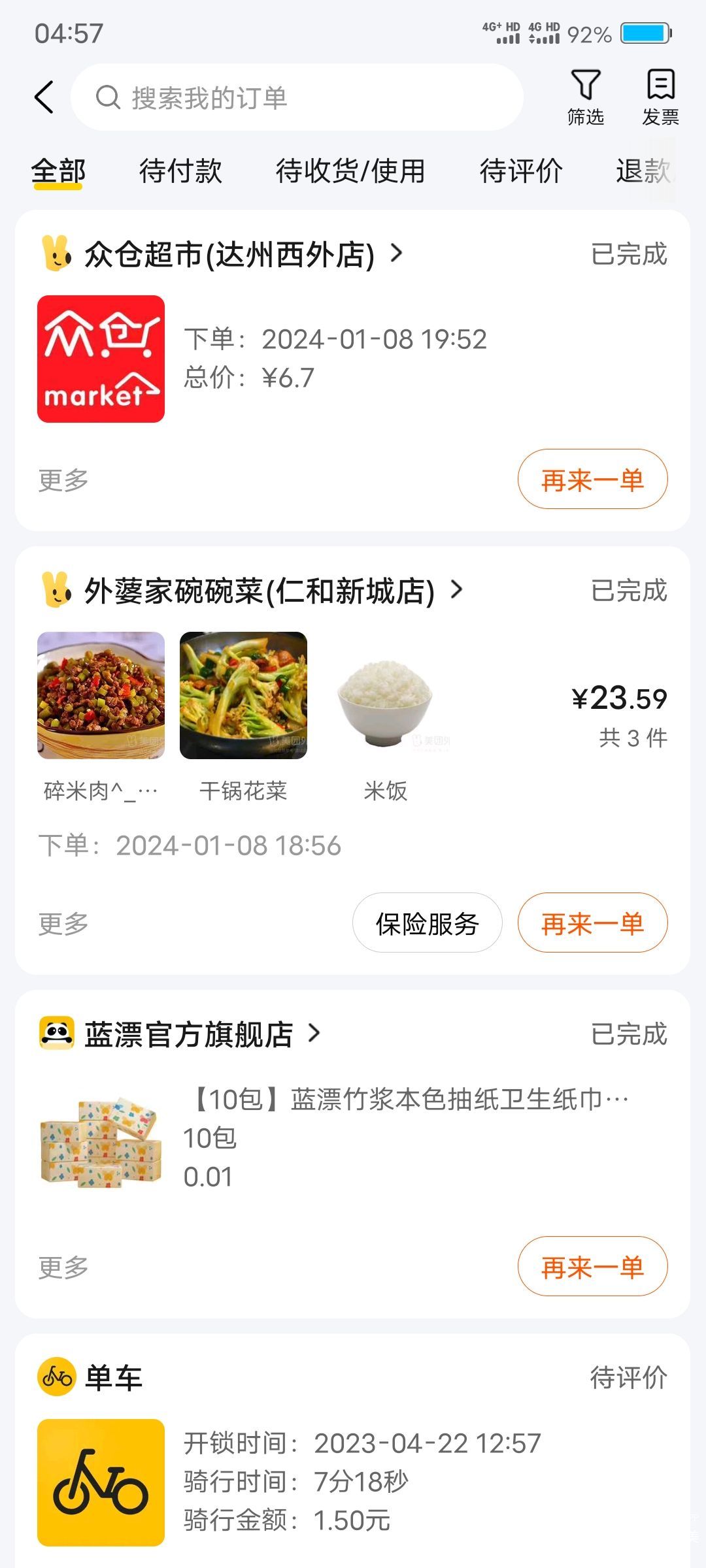Tap 保险服务 on the 外蒌家碗碗菜 order

pos(427,923)
